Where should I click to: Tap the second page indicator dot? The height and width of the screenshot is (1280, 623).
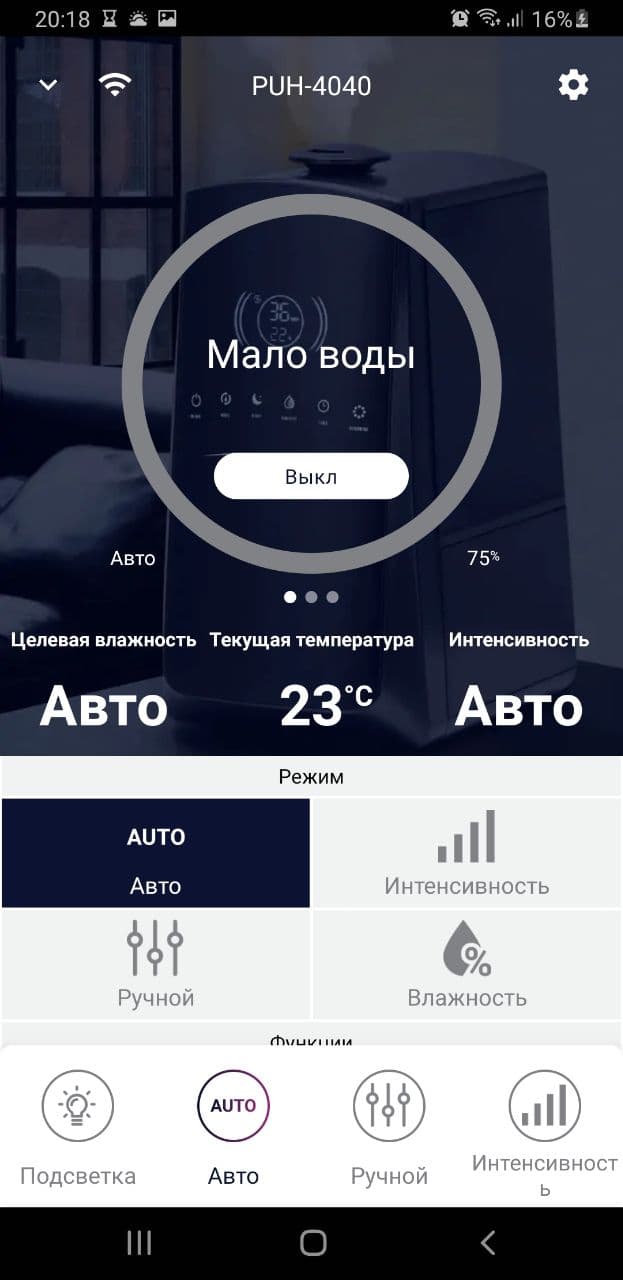pyautogui.click(x=311, y=597)
